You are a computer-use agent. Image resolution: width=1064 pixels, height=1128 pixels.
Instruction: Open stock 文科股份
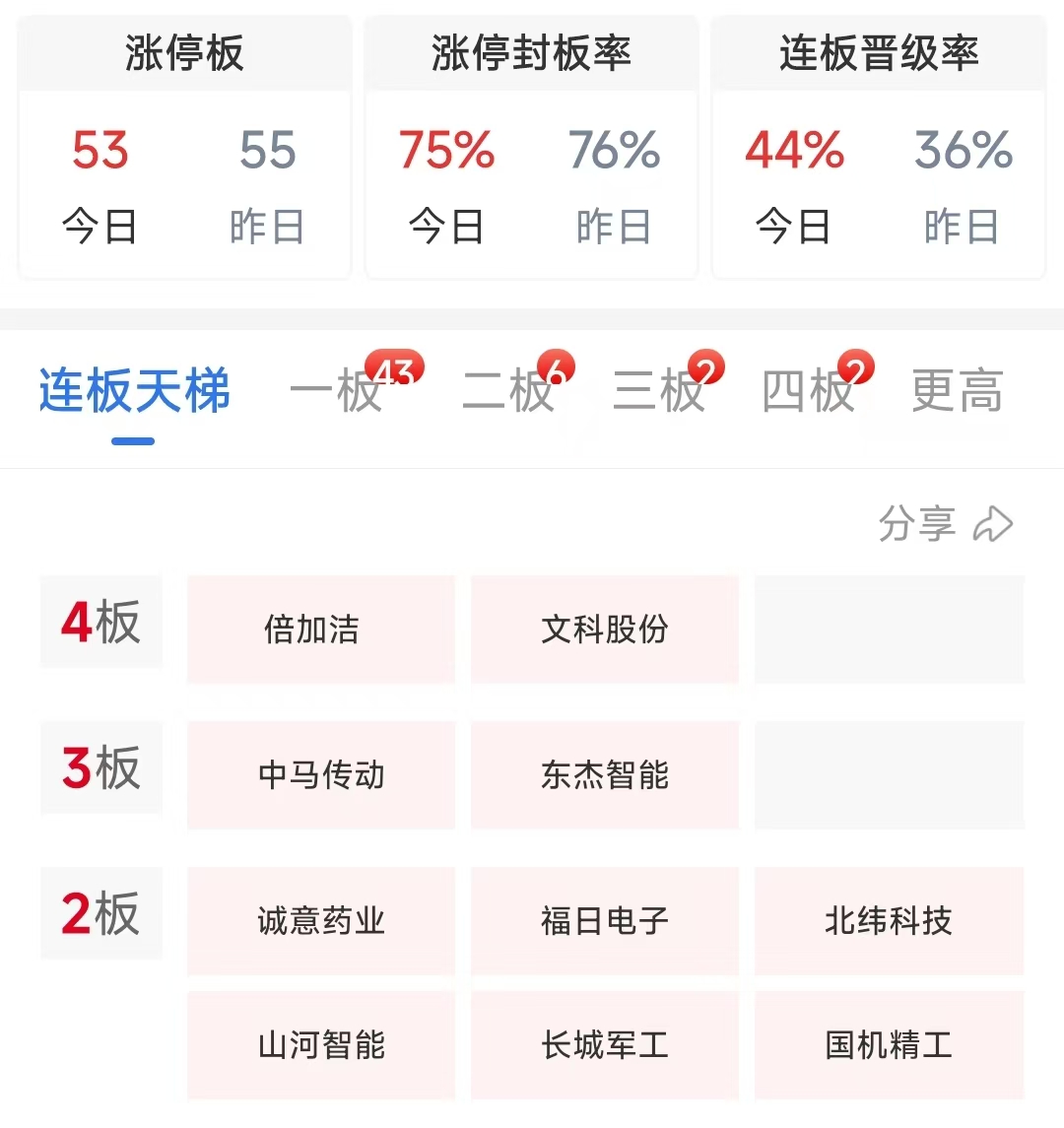pos(604,630)
